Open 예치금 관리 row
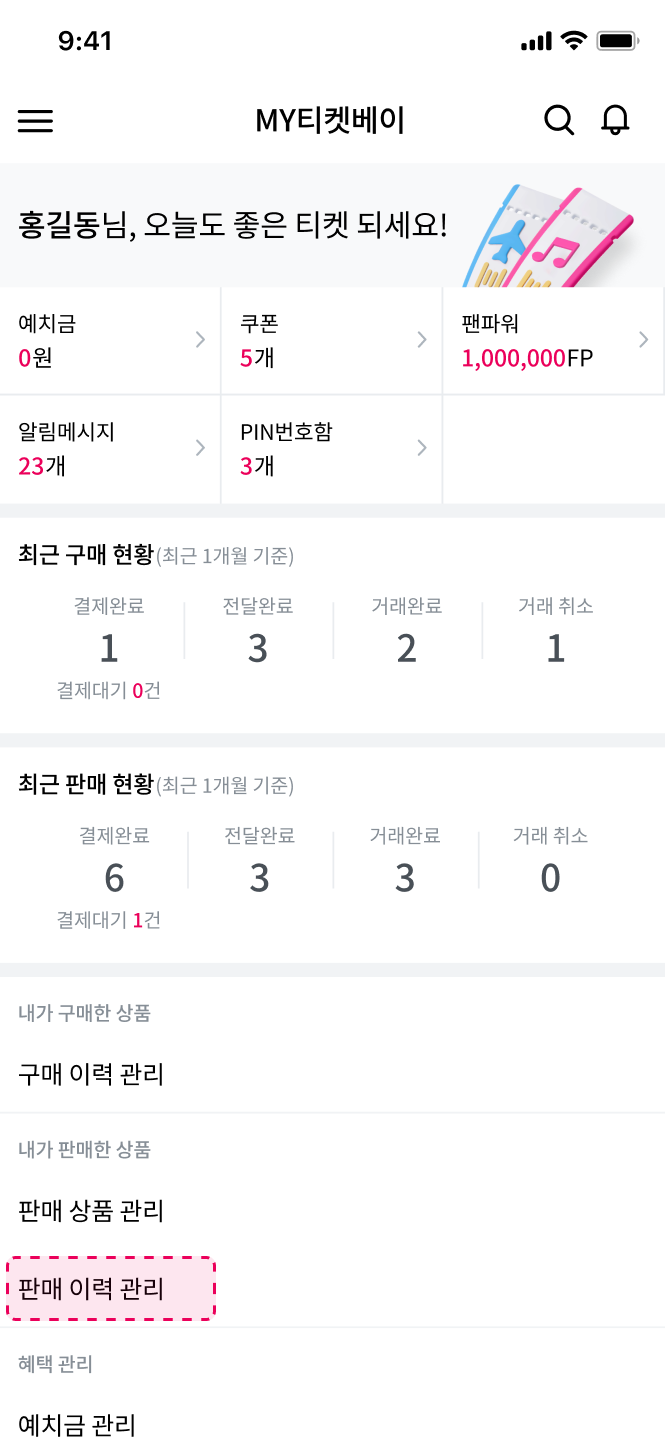This screenshot has width=665, height=1440. [332, 1423]
